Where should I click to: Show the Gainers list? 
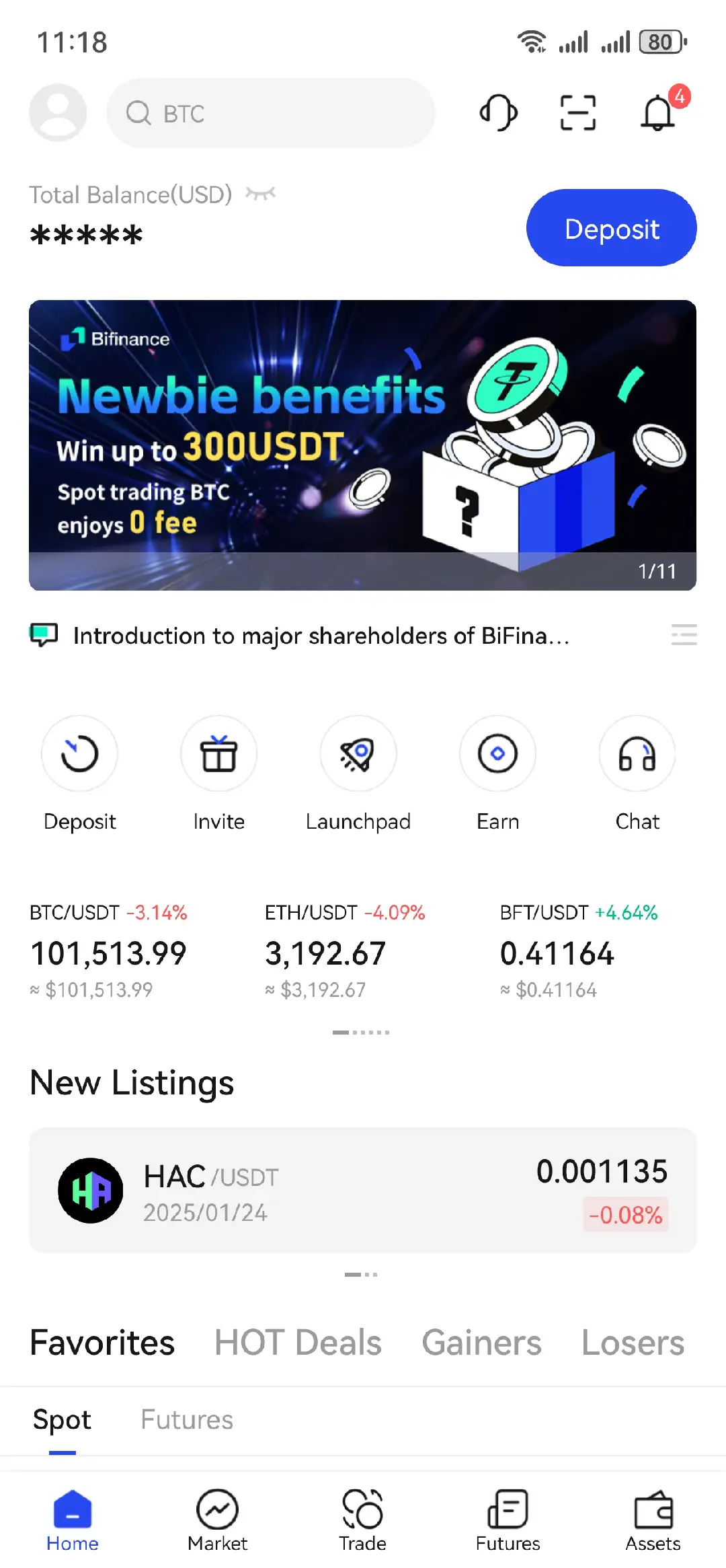(481, 1343)
